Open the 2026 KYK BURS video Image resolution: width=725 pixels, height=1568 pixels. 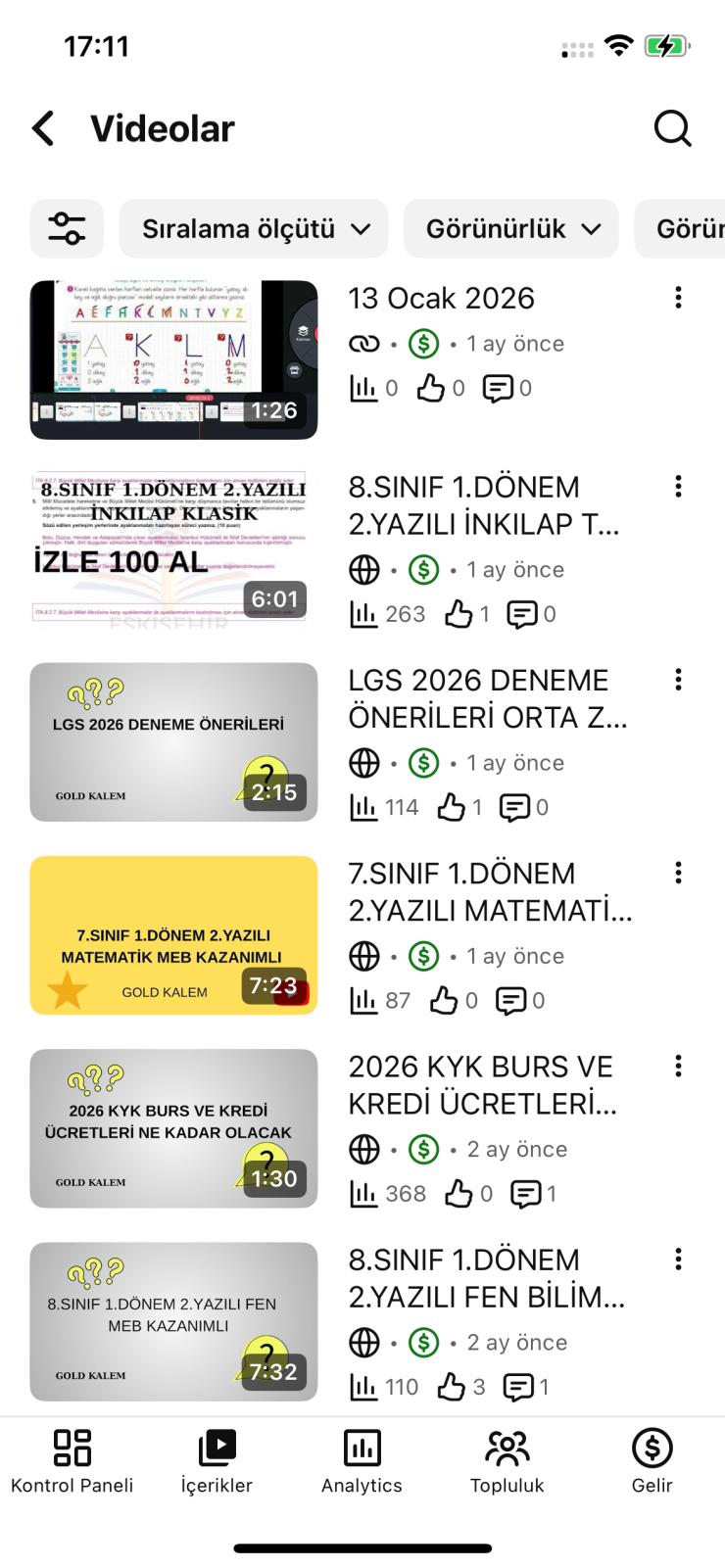click(173, 1127)
